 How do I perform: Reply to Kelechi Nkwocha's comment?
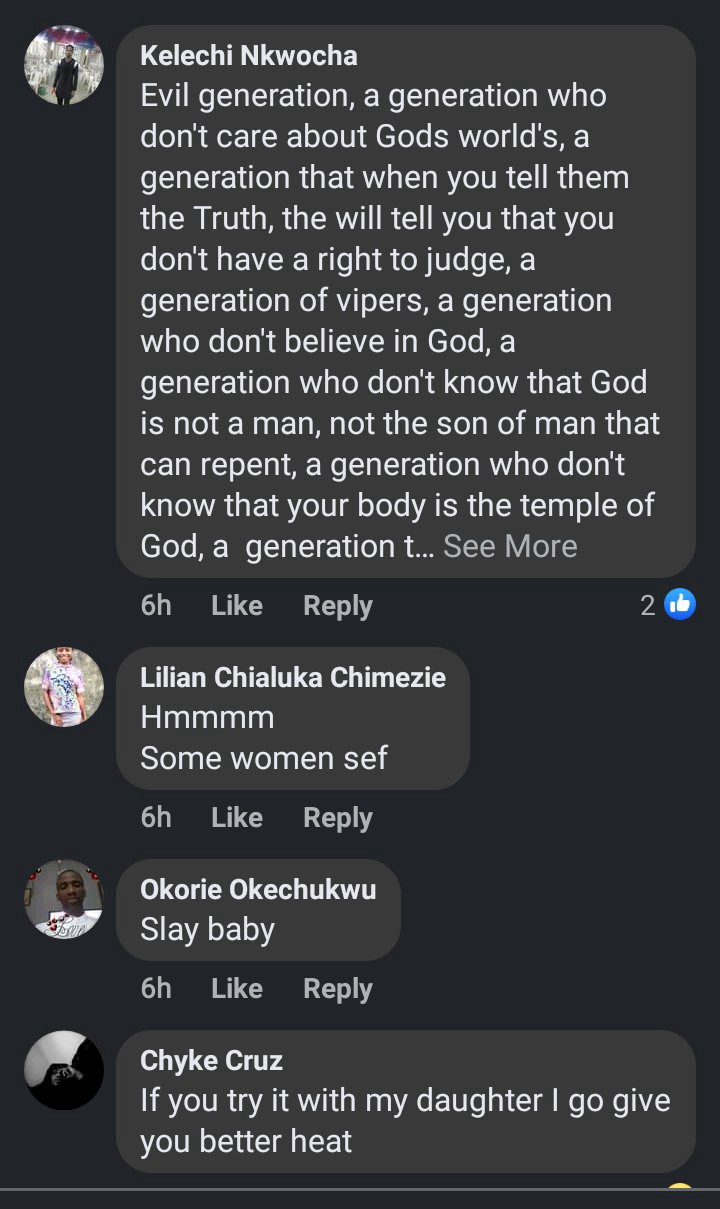[338, 606]
